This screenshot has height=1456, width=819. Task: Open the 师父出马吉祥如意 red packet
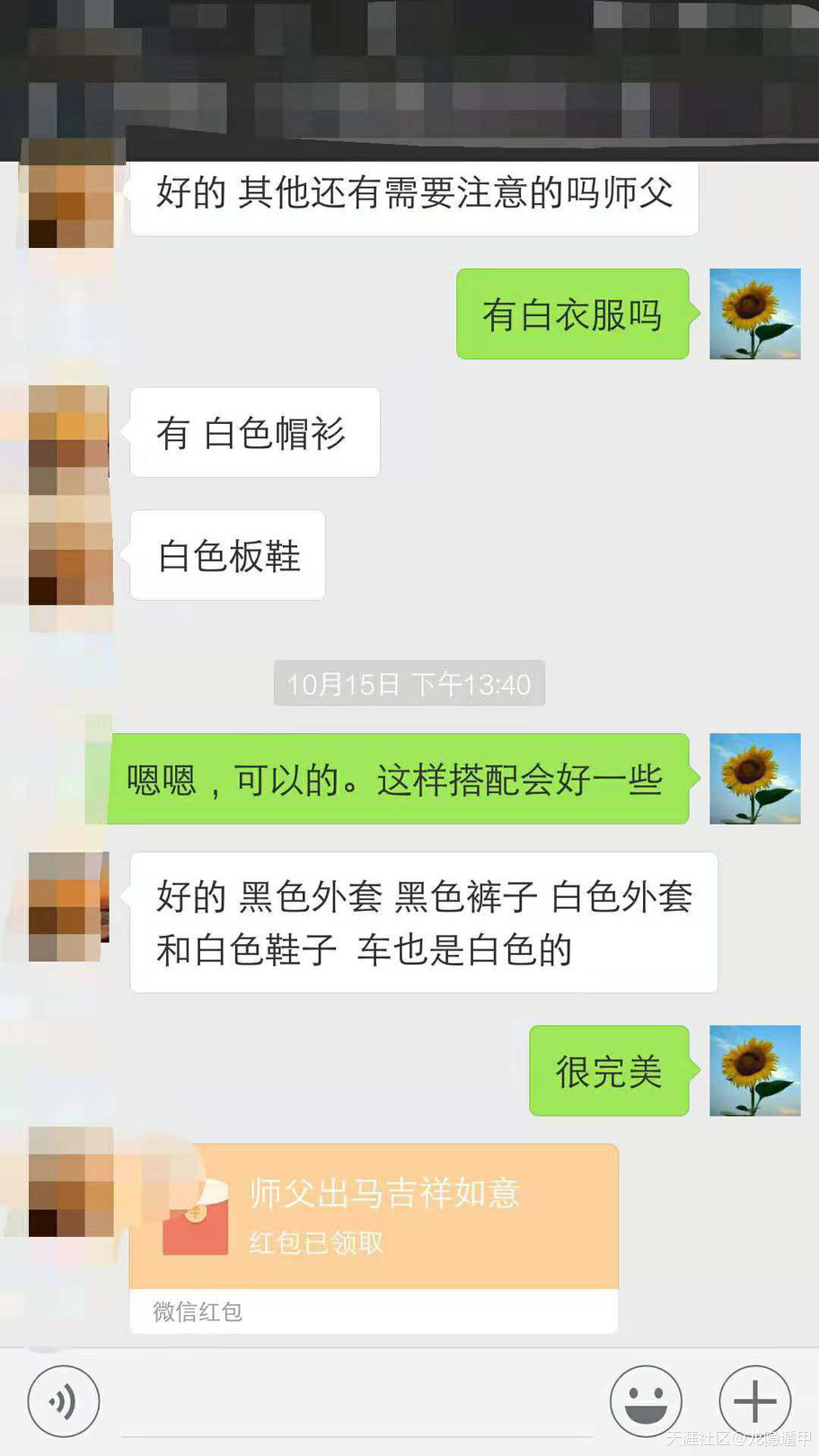click(x=374, y=1217)
